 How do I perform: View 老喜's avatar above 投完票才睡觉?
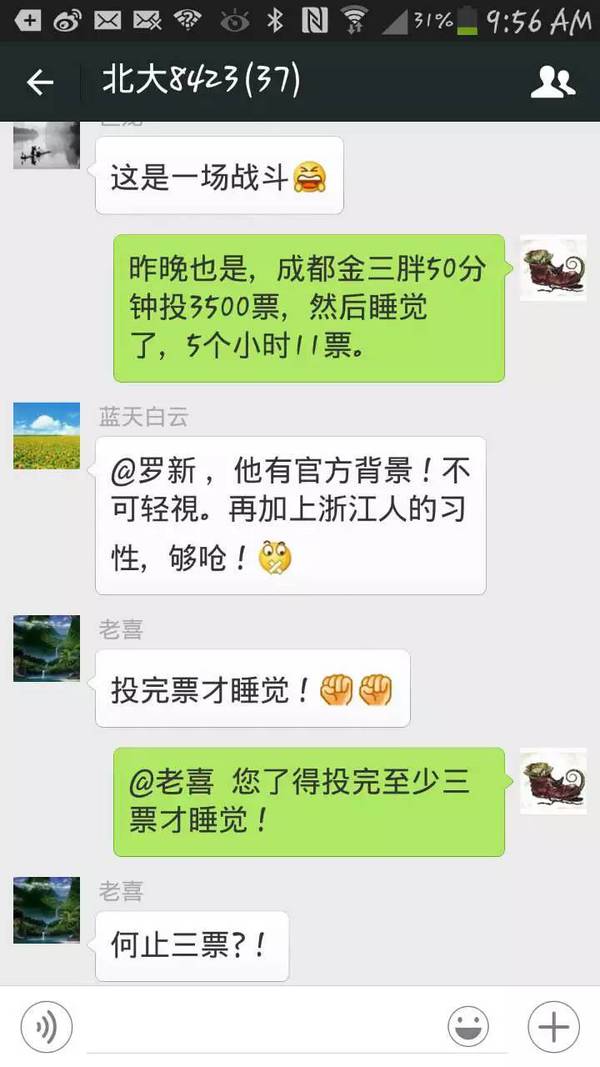coord(47,648)
